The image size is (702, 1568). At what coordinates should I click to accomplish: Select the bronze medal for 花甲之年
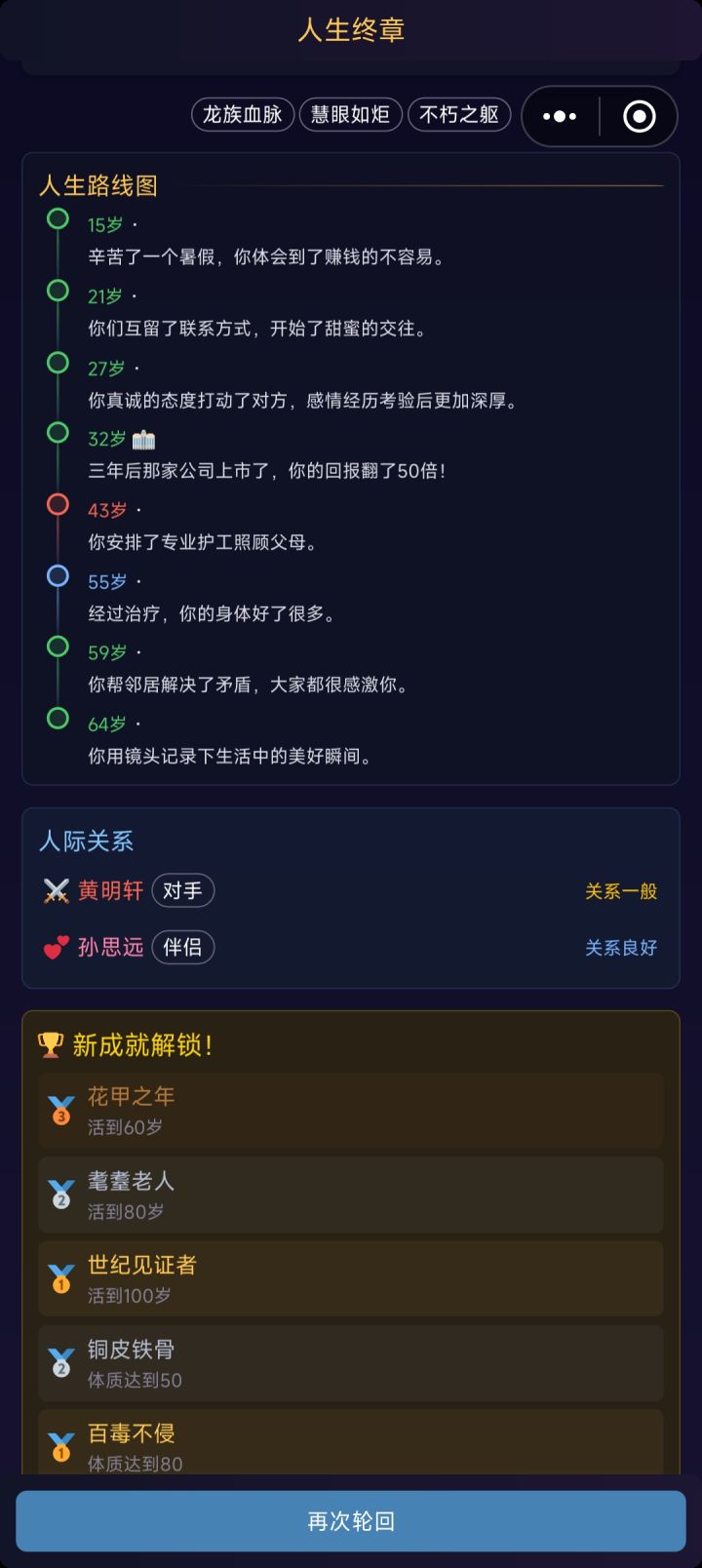60,1110
